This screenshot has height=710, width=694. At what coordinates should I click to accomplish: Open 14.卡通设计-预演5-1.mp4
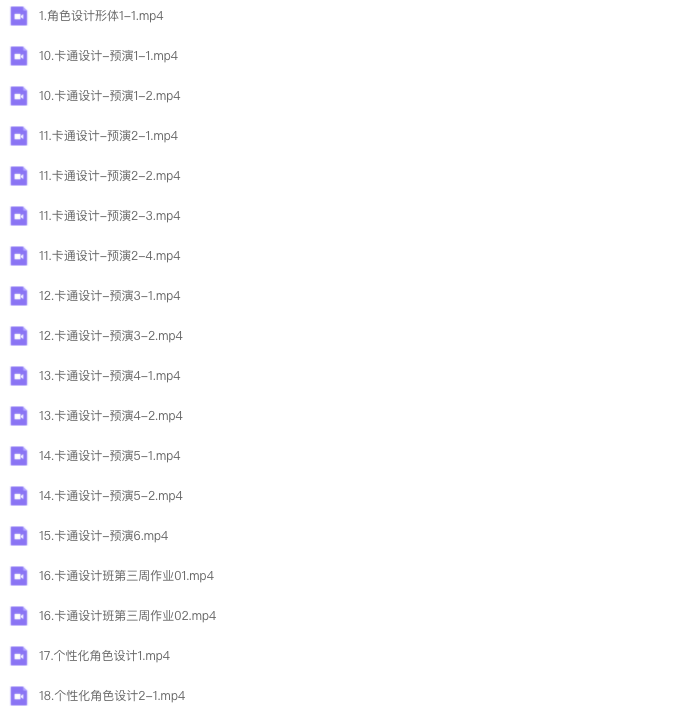[109, 456]
